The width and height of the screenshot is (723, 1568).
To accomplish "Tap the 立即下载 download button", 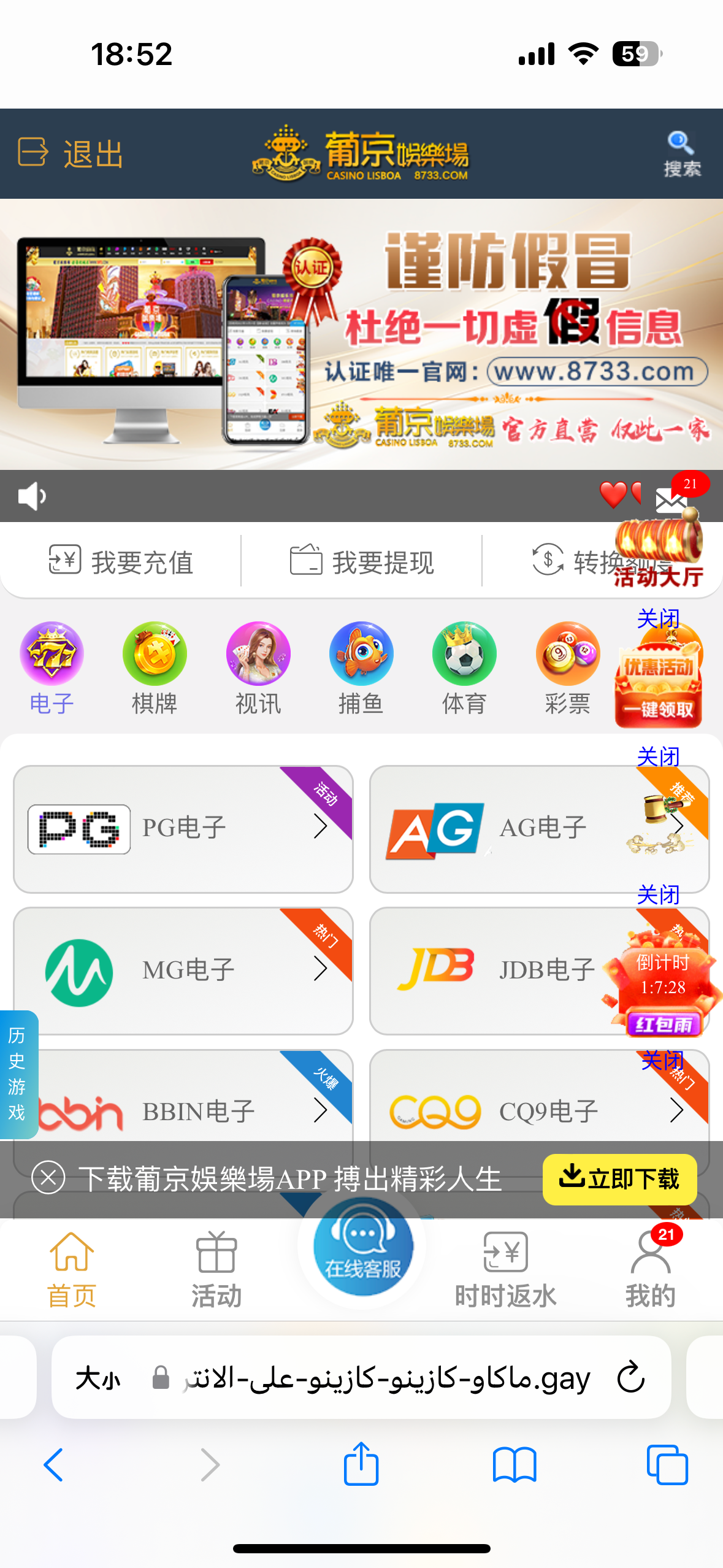I will point(619,1179).
